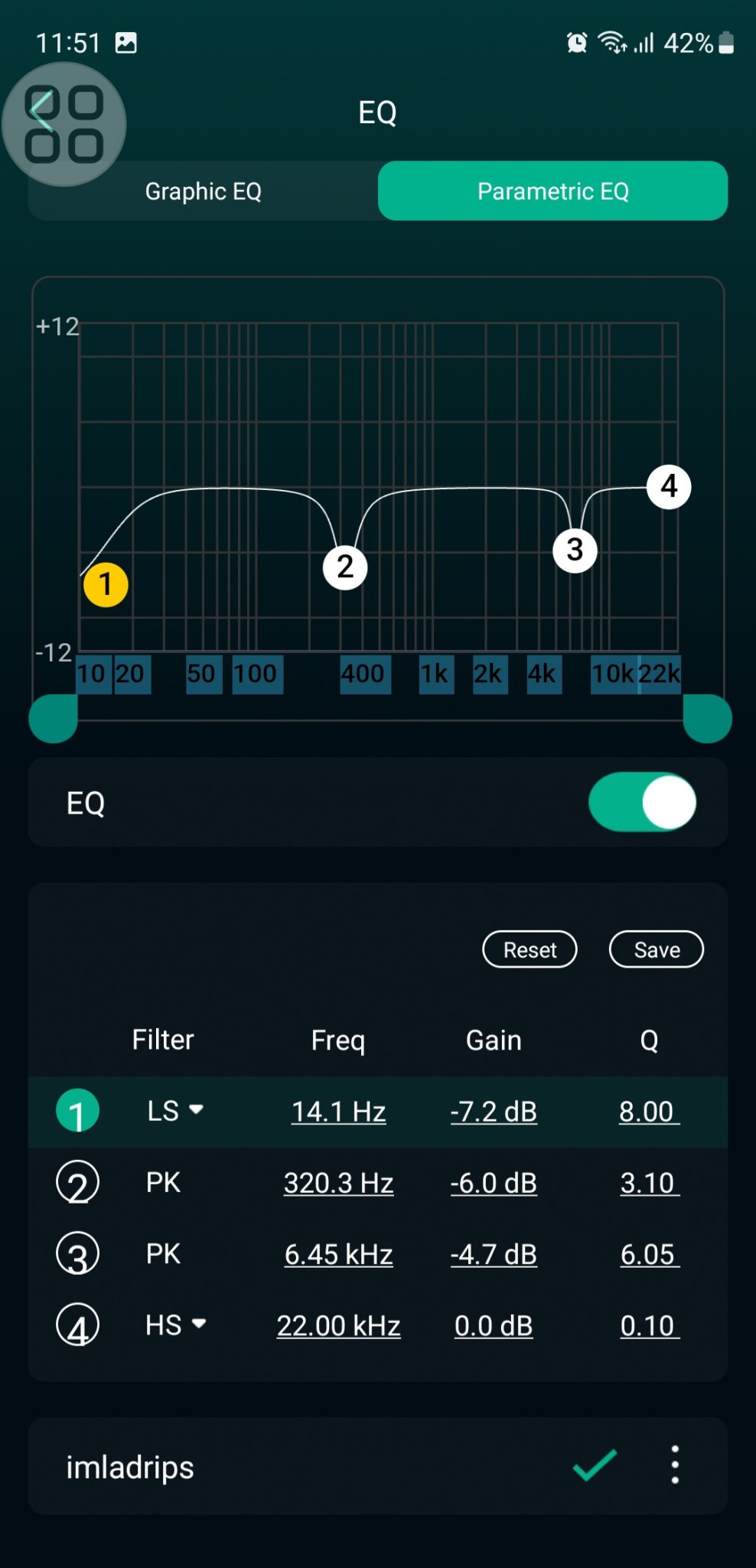Edit the 14.1 Hz frequency value
756x1568 pixels.
coord(339,1112)
